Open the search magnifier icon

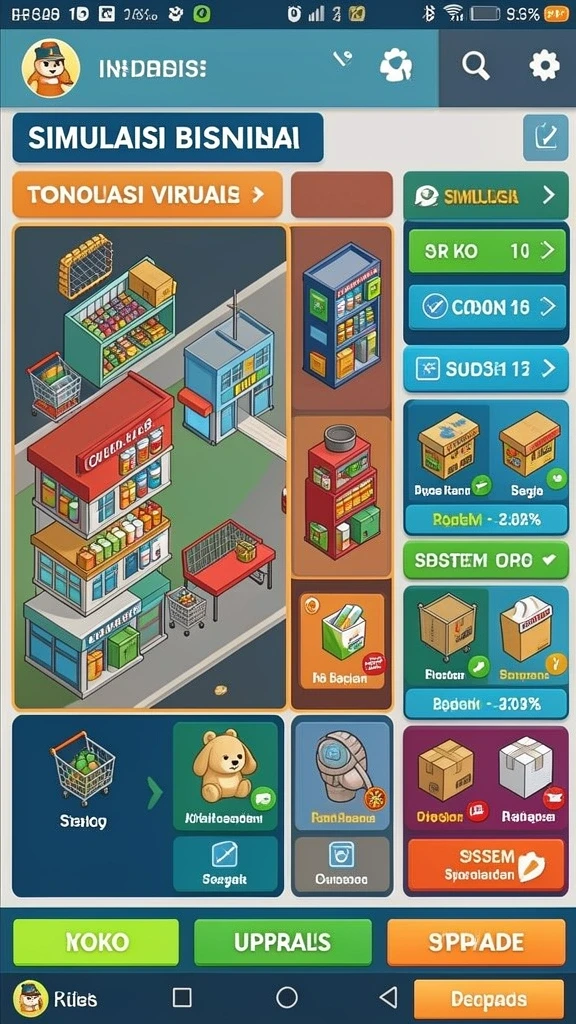click(x=475, y=66)
